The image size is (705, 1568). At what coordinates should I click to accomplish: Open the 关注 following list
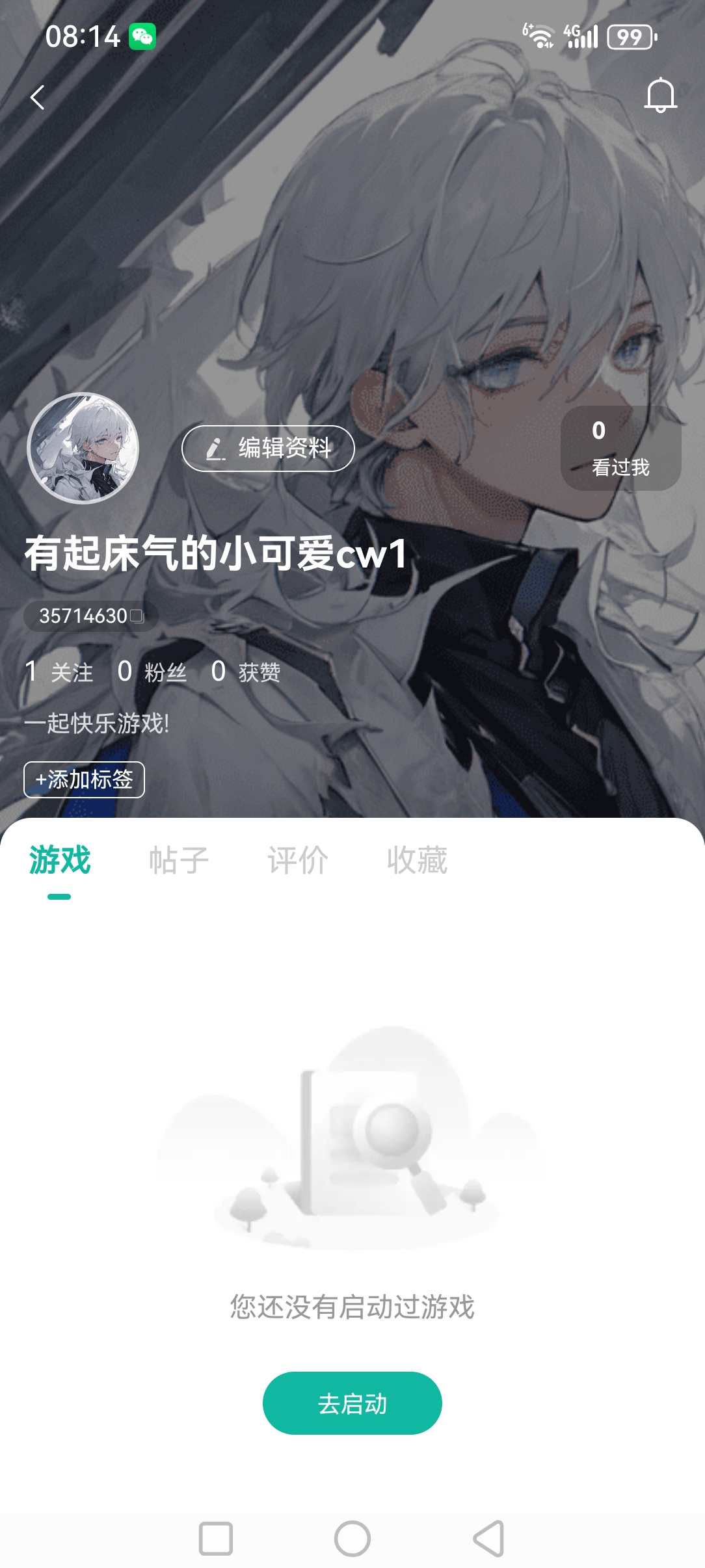[x=59, y=672]
